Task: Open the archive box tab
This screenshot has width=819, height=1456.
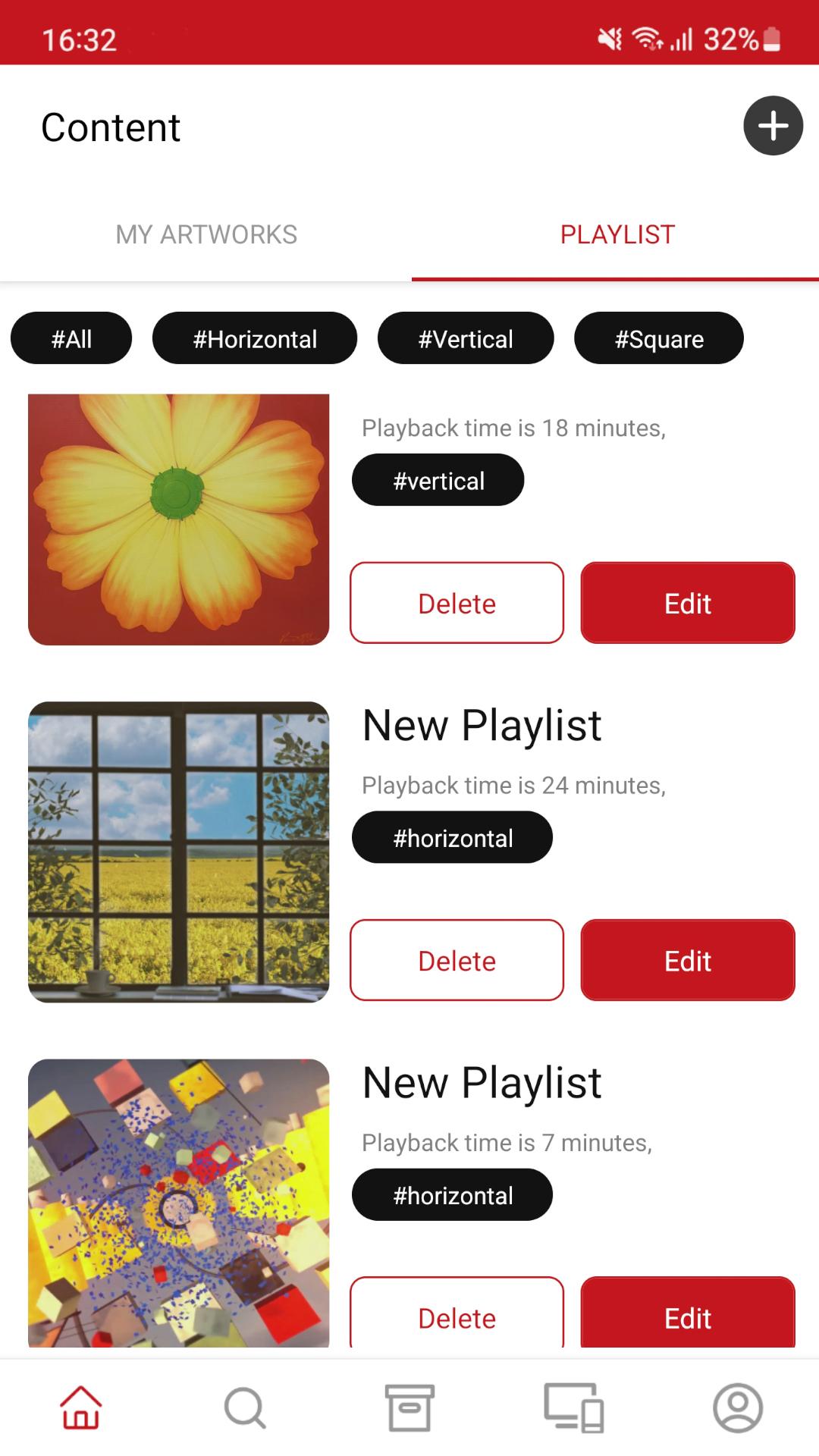Action: click(x=409, y=1407)
